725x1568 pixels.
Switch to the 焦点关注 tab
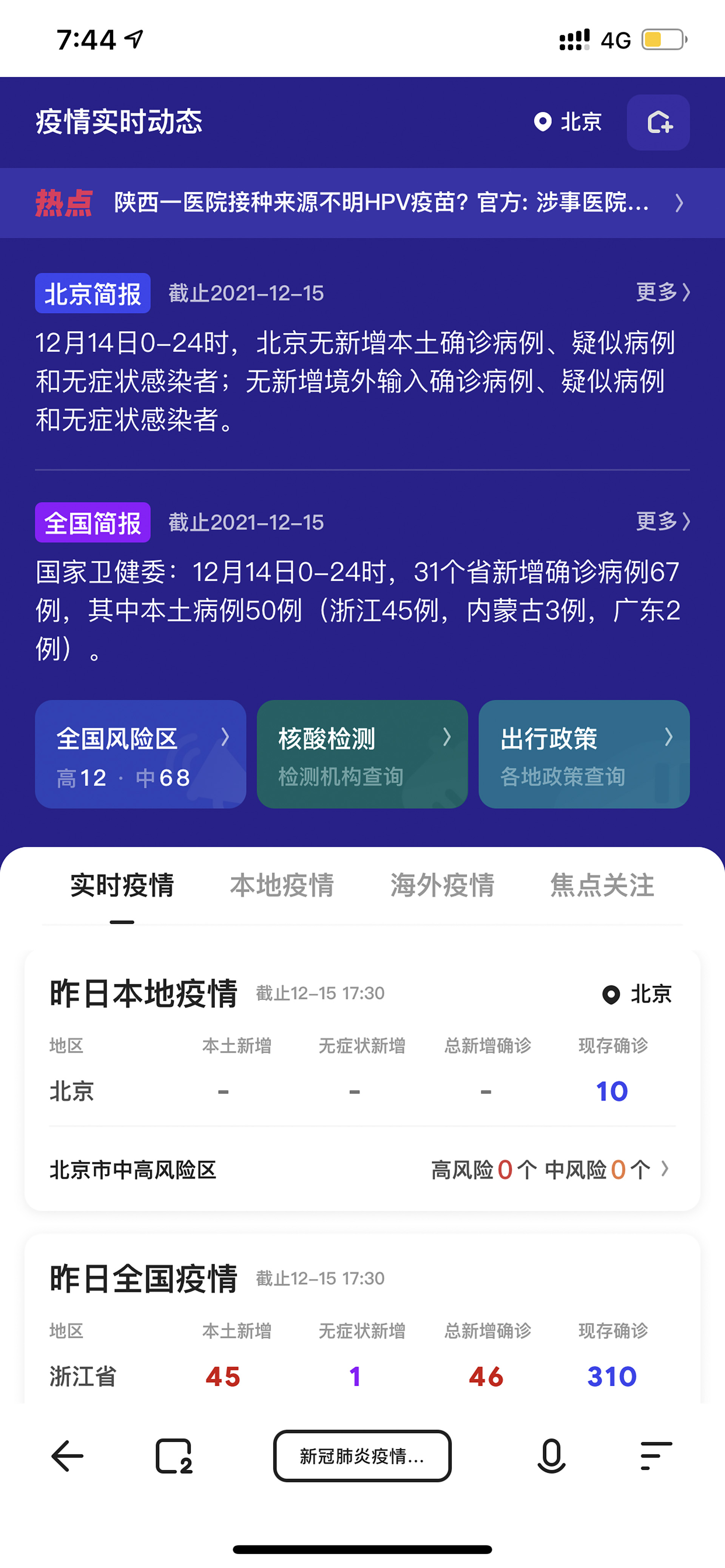(603, 885)
